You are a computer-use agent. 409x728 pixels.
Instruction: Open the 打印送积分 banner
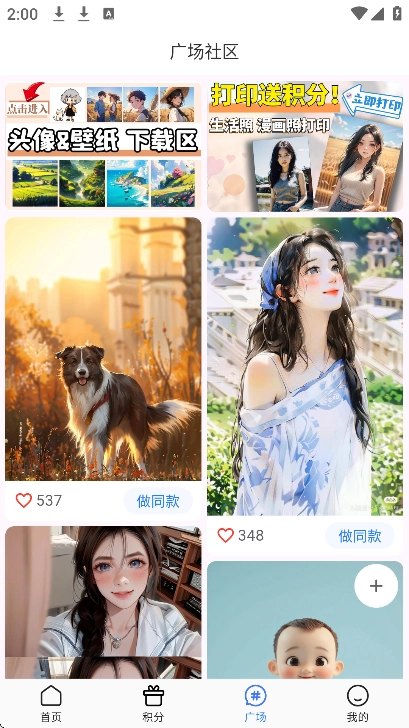[305, 146]
